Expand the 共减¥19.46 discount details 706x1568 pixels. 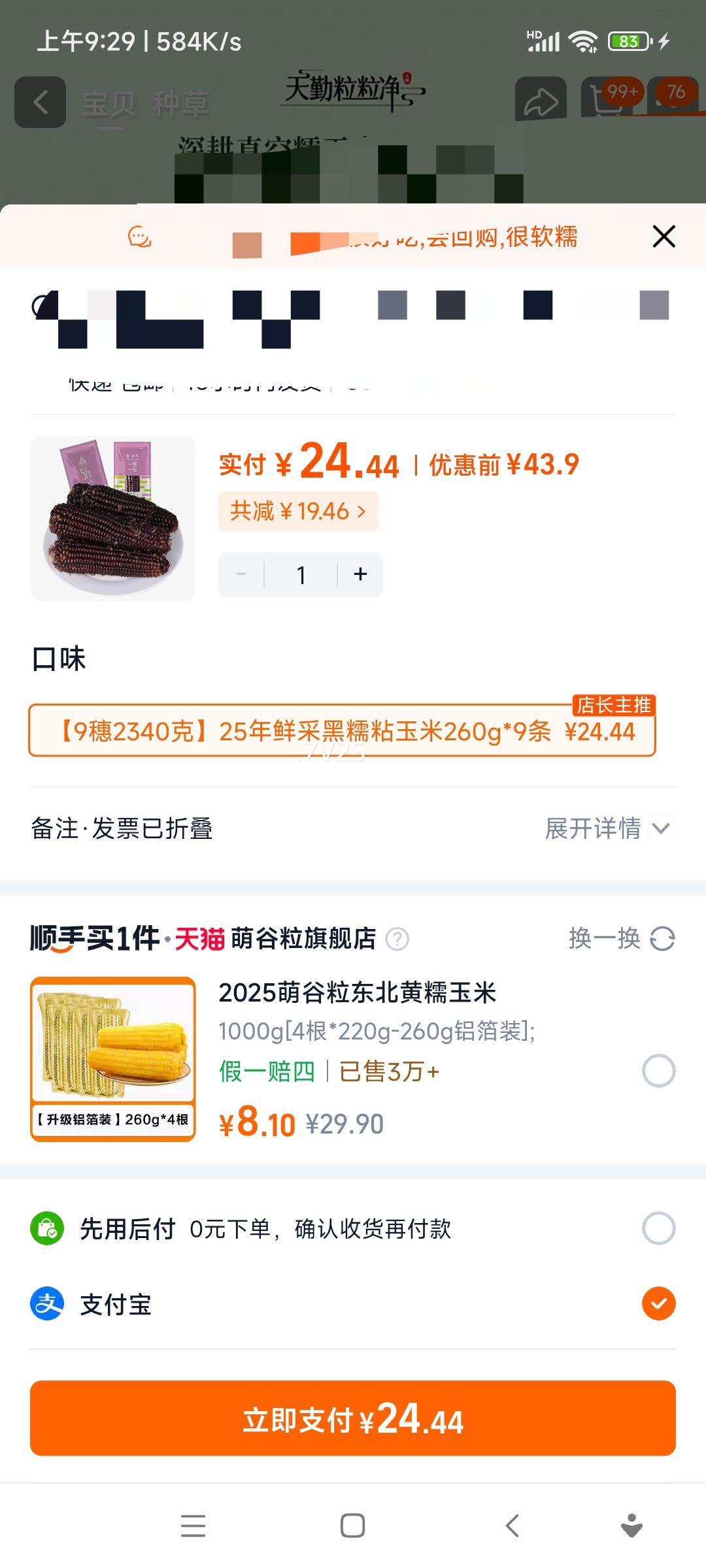tap(298, 511)
